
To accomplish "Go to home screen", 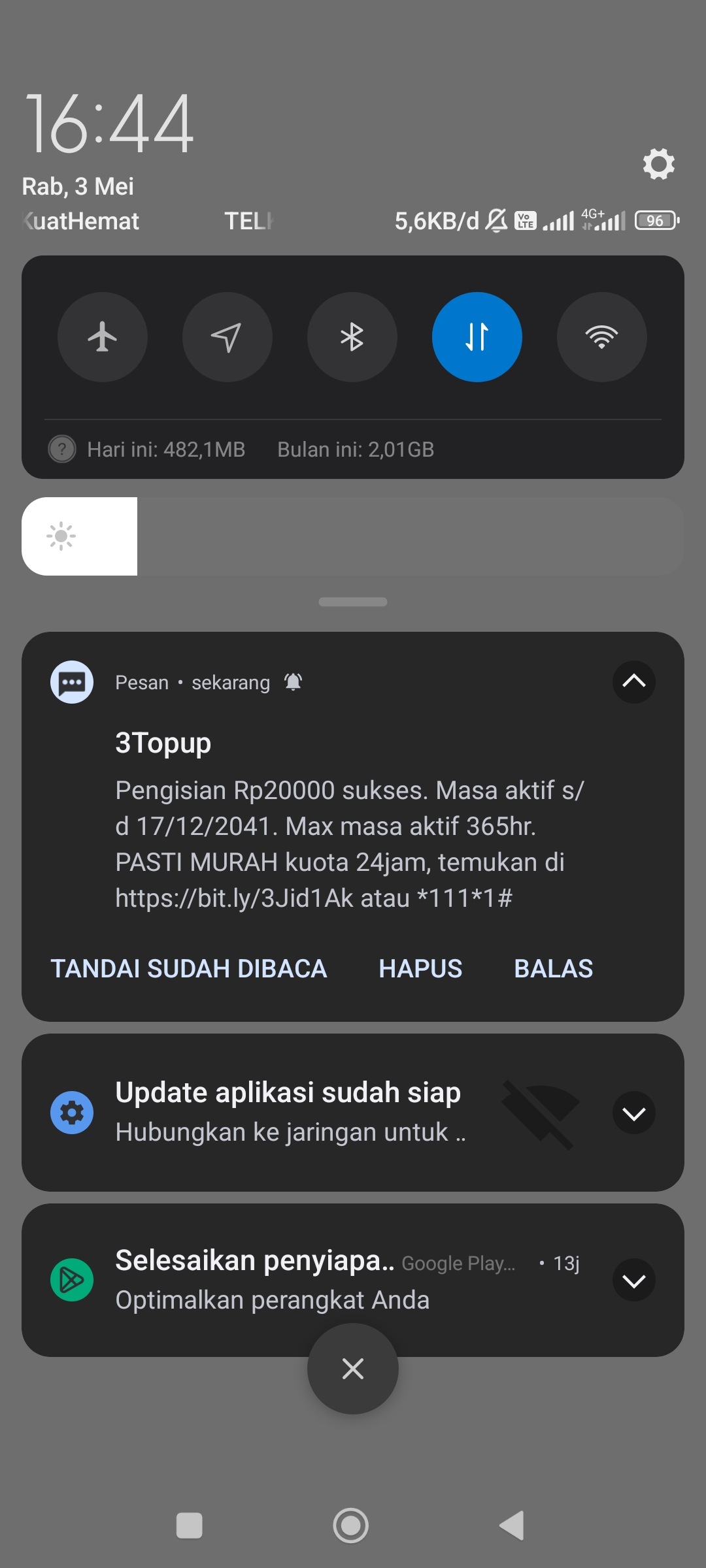I will (351, 1526).
